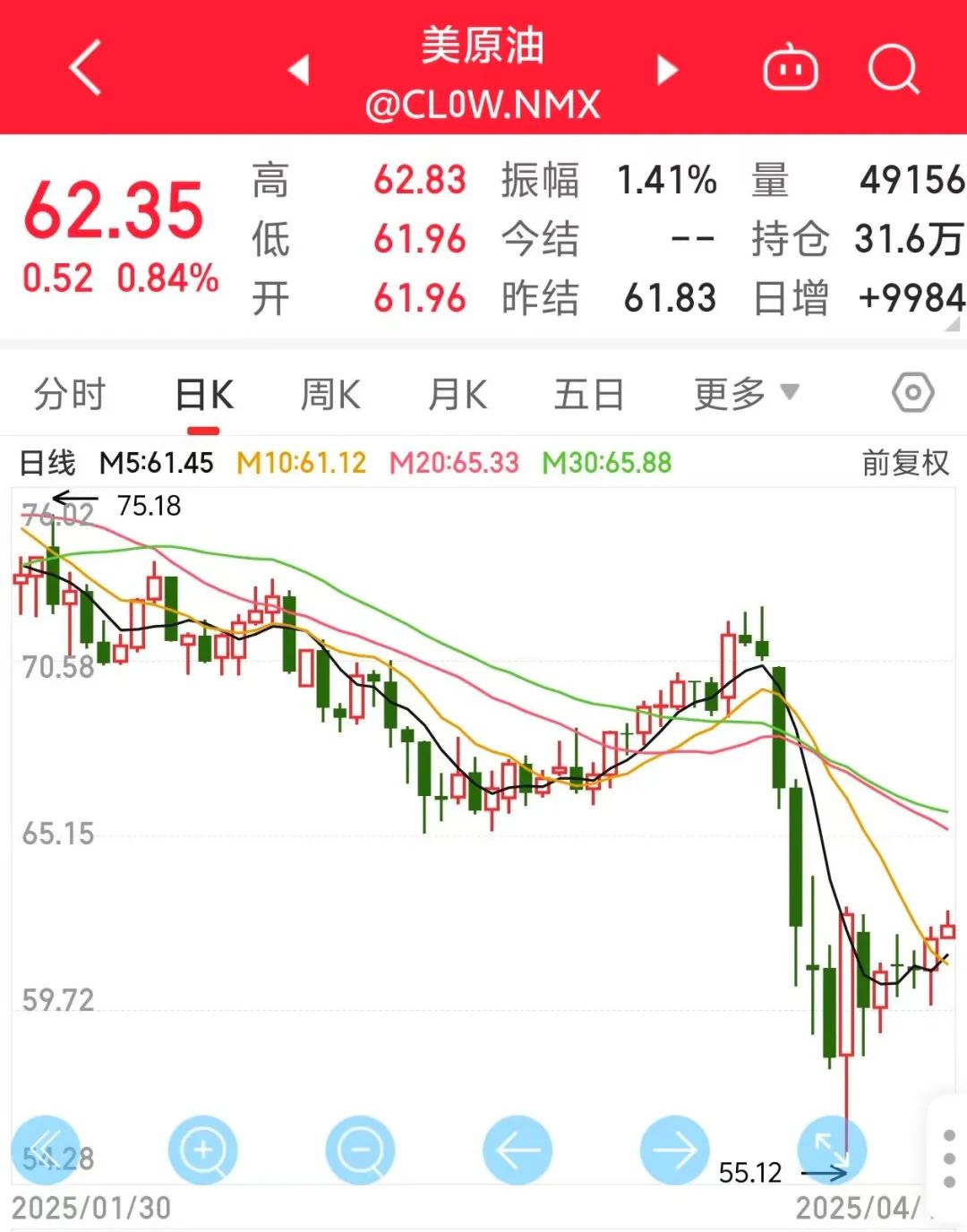Switch to the 周K chart
967x1232 pixels.
pos(330,394)
